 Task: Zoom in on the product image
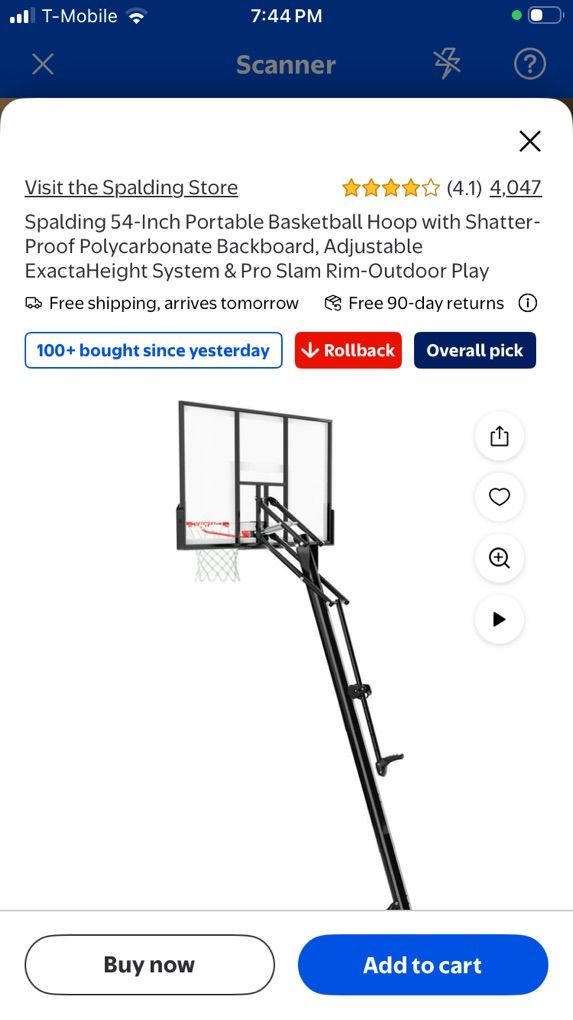[499, 558]
